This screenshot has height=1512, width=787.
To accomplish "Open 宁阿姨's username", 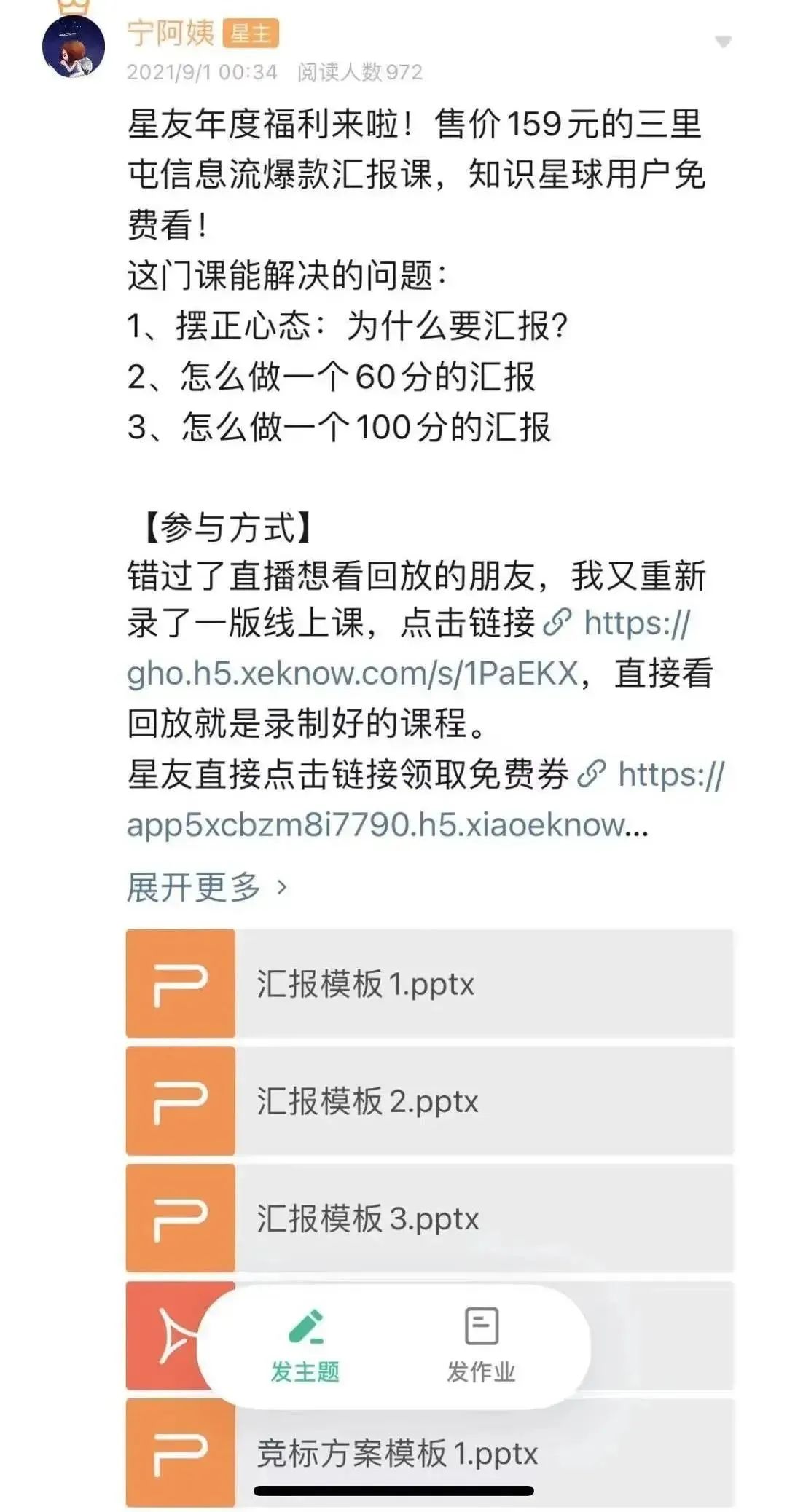I will tap(171, 32).
